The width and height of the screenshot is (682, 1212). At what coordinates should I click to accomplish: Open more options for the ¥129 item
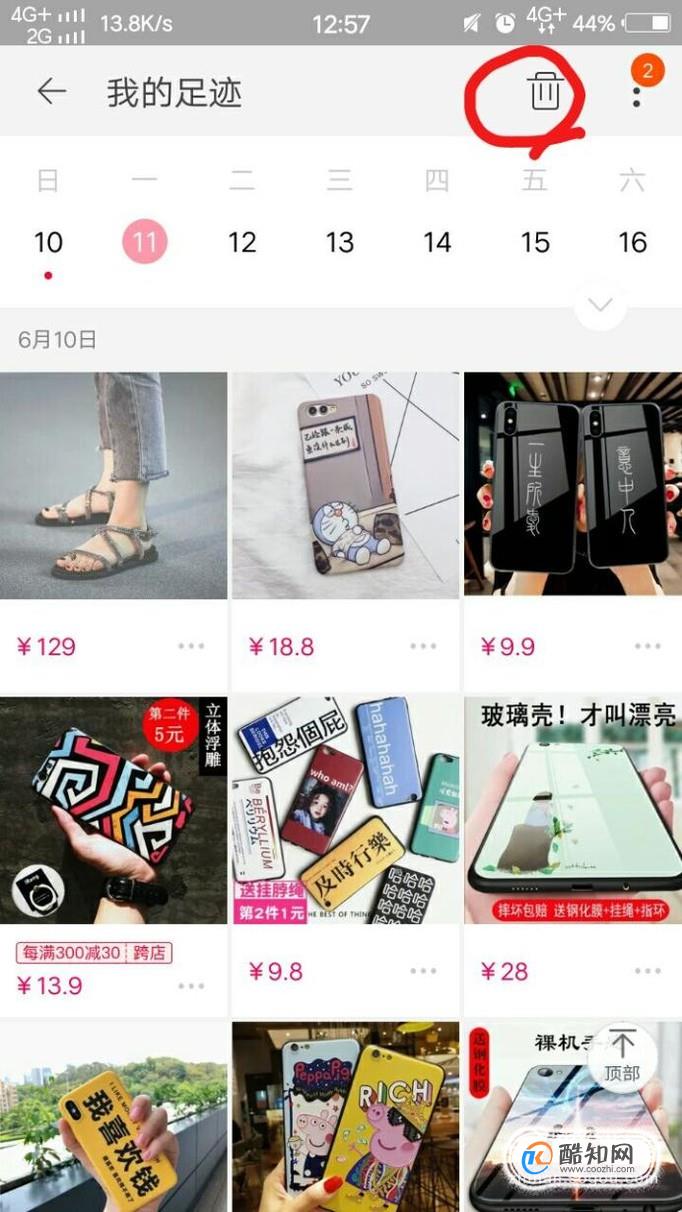(191, 647)
